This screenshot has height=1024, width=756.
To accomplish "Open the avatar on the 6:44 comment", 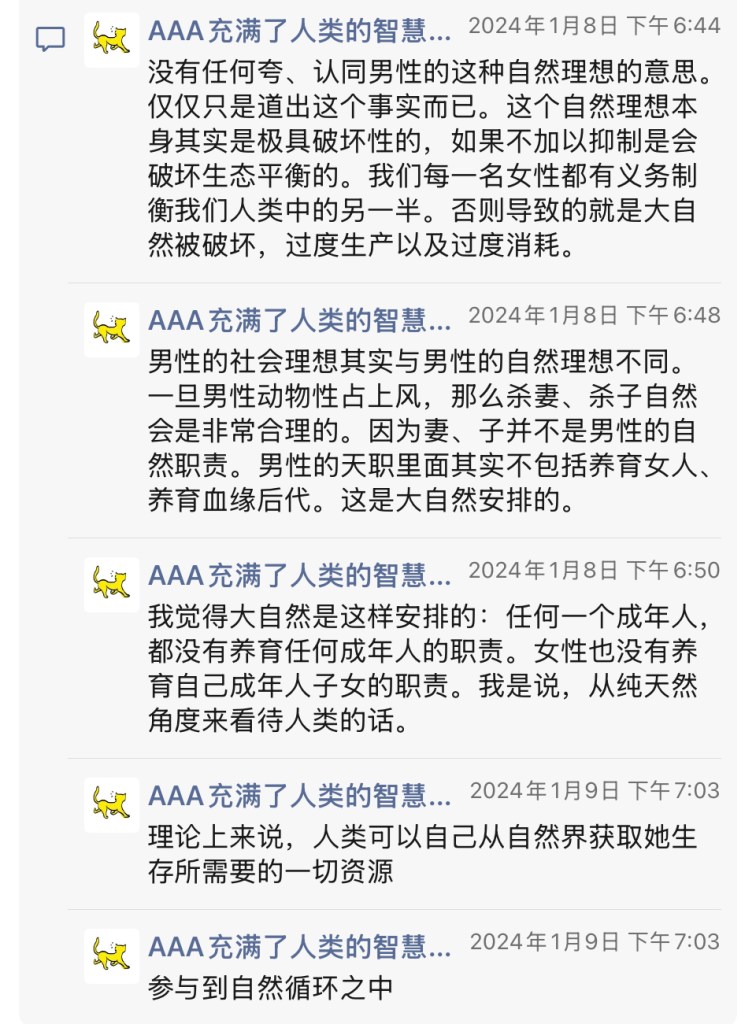I will pos(111,40).
